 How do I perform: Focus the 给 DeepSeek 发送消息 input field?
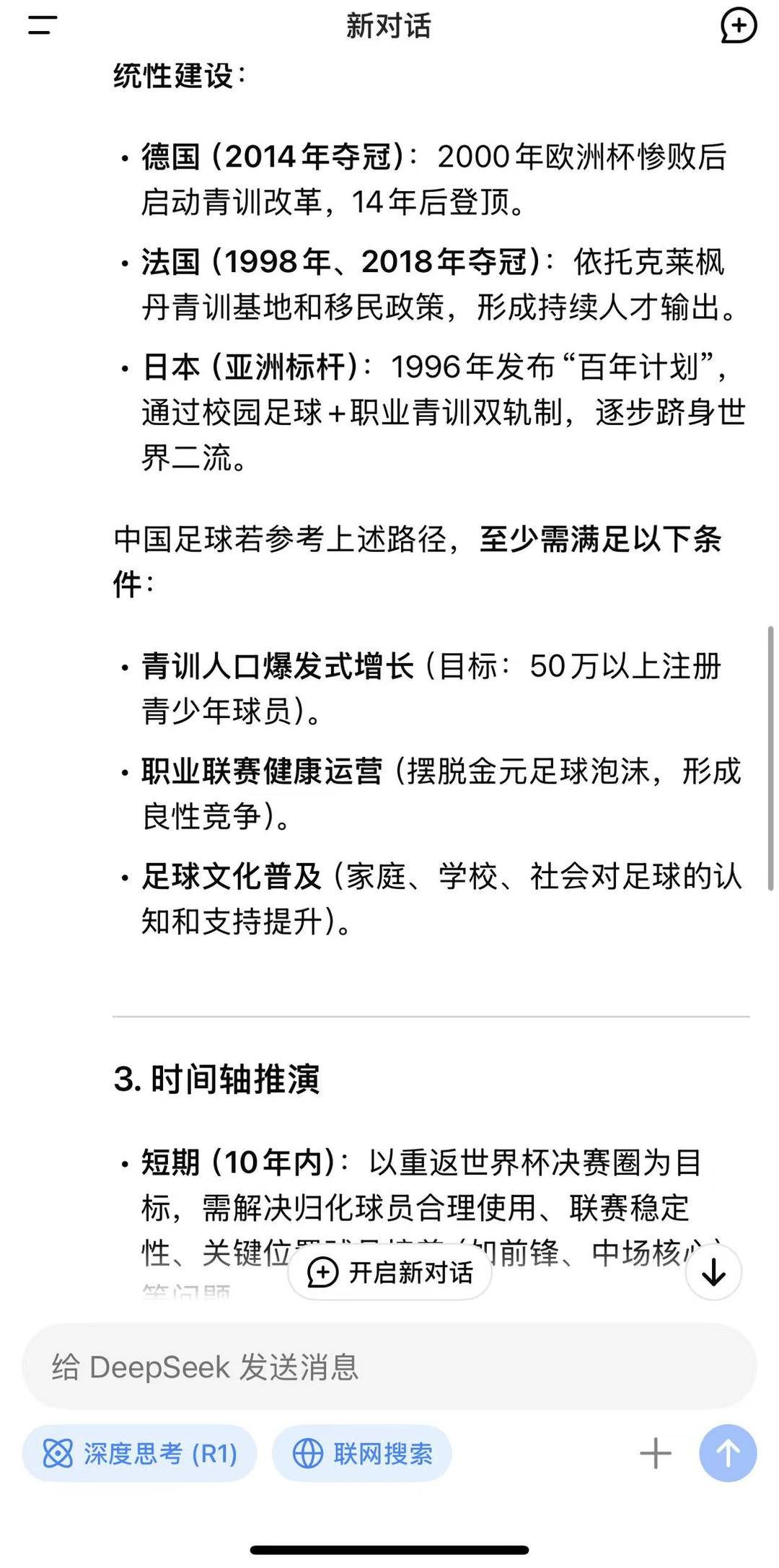[x=389, y=1367]
